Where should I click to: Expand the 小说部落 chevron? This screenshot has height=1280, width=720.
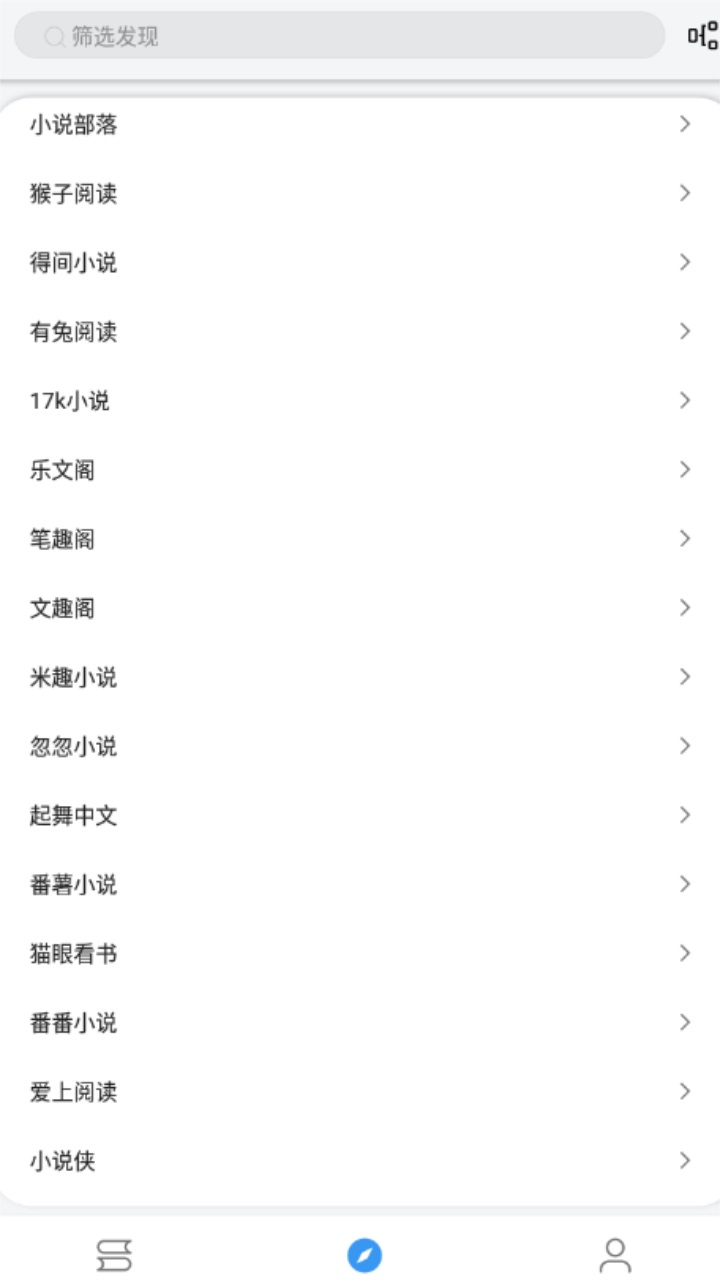coord(685,124)
